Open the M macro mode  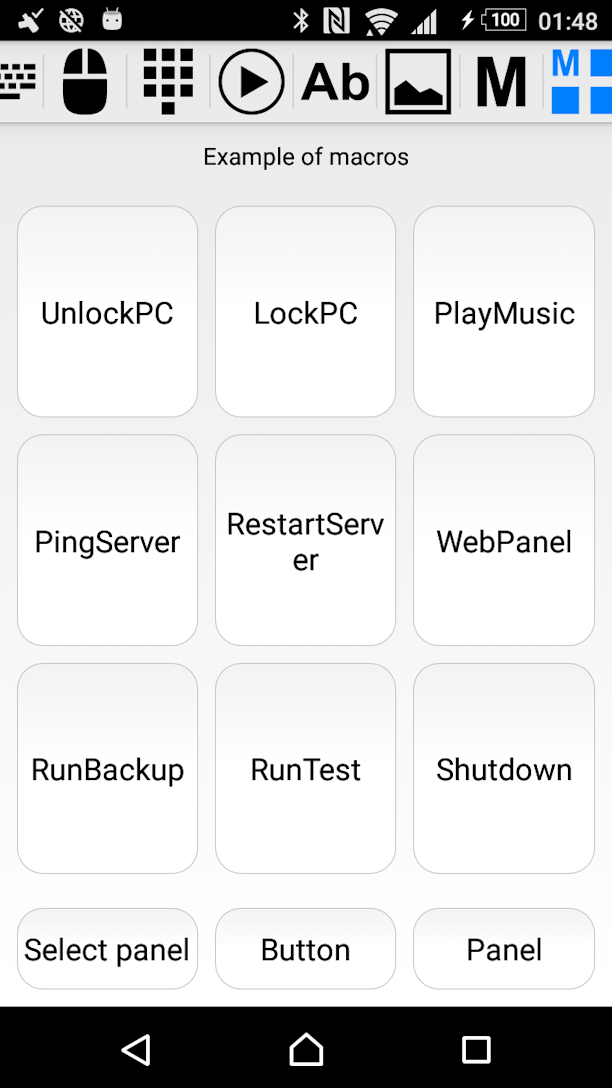[501, 83]
